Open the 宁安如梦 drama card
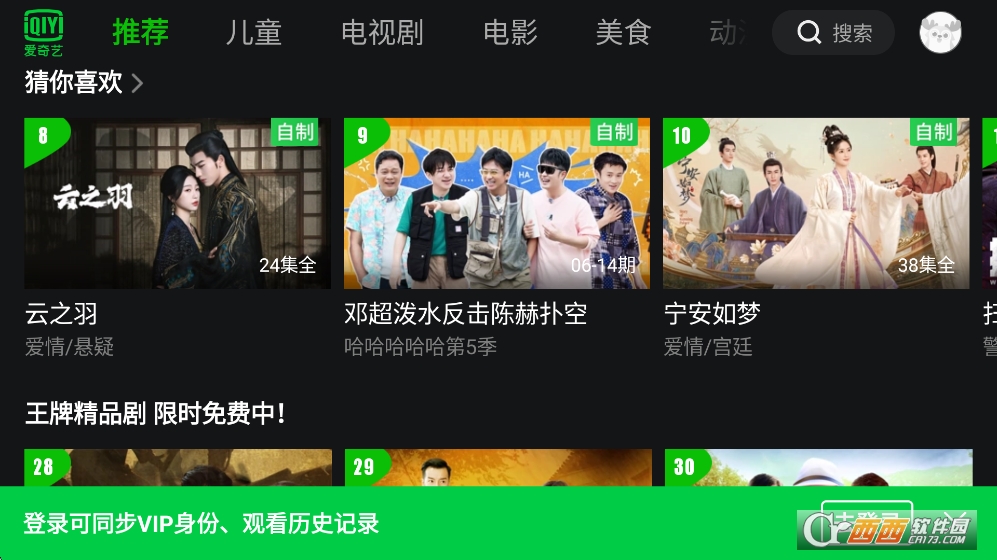Viewport: 997px width, 560px height. coord(815,204)
